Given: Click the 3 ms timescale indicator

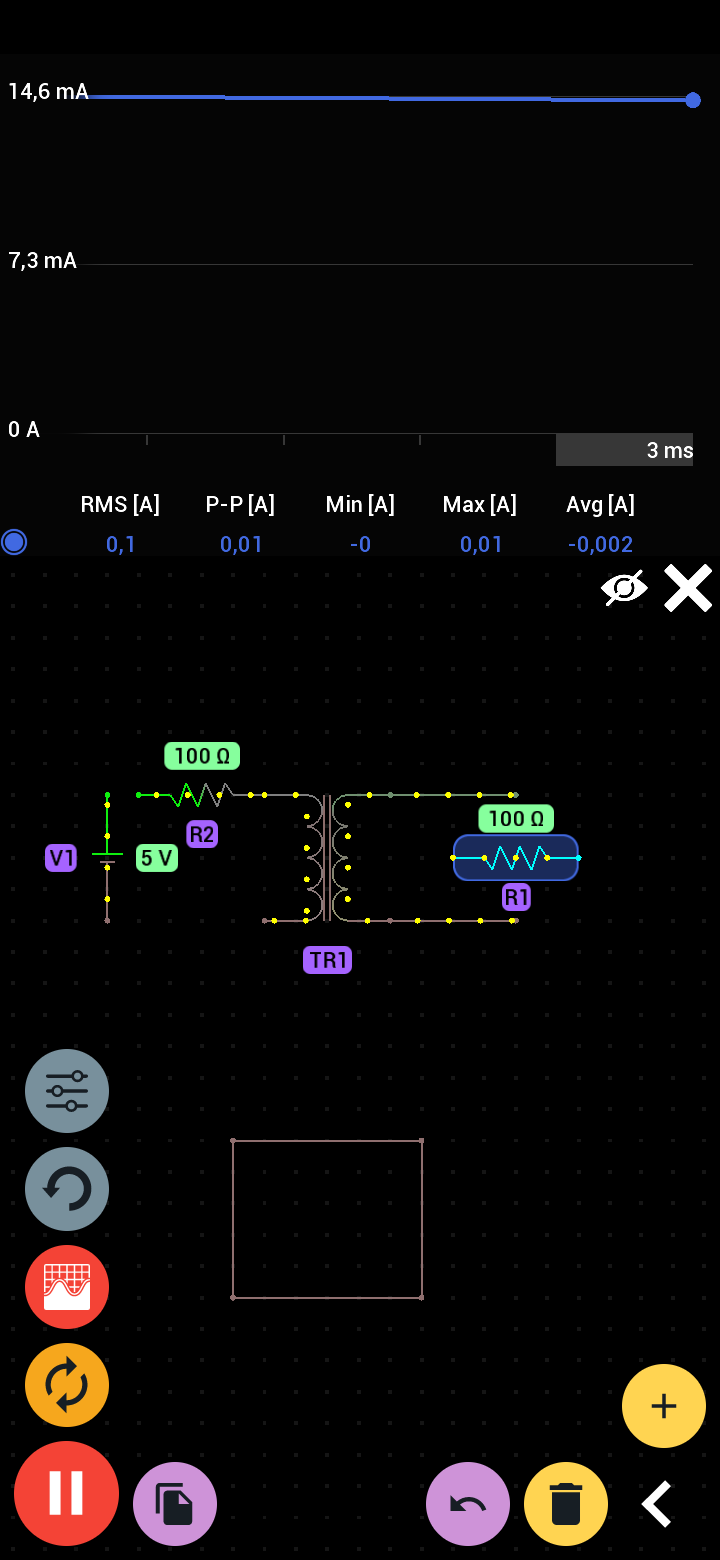Looking at the screenshot, I should (x=670, y=450).
